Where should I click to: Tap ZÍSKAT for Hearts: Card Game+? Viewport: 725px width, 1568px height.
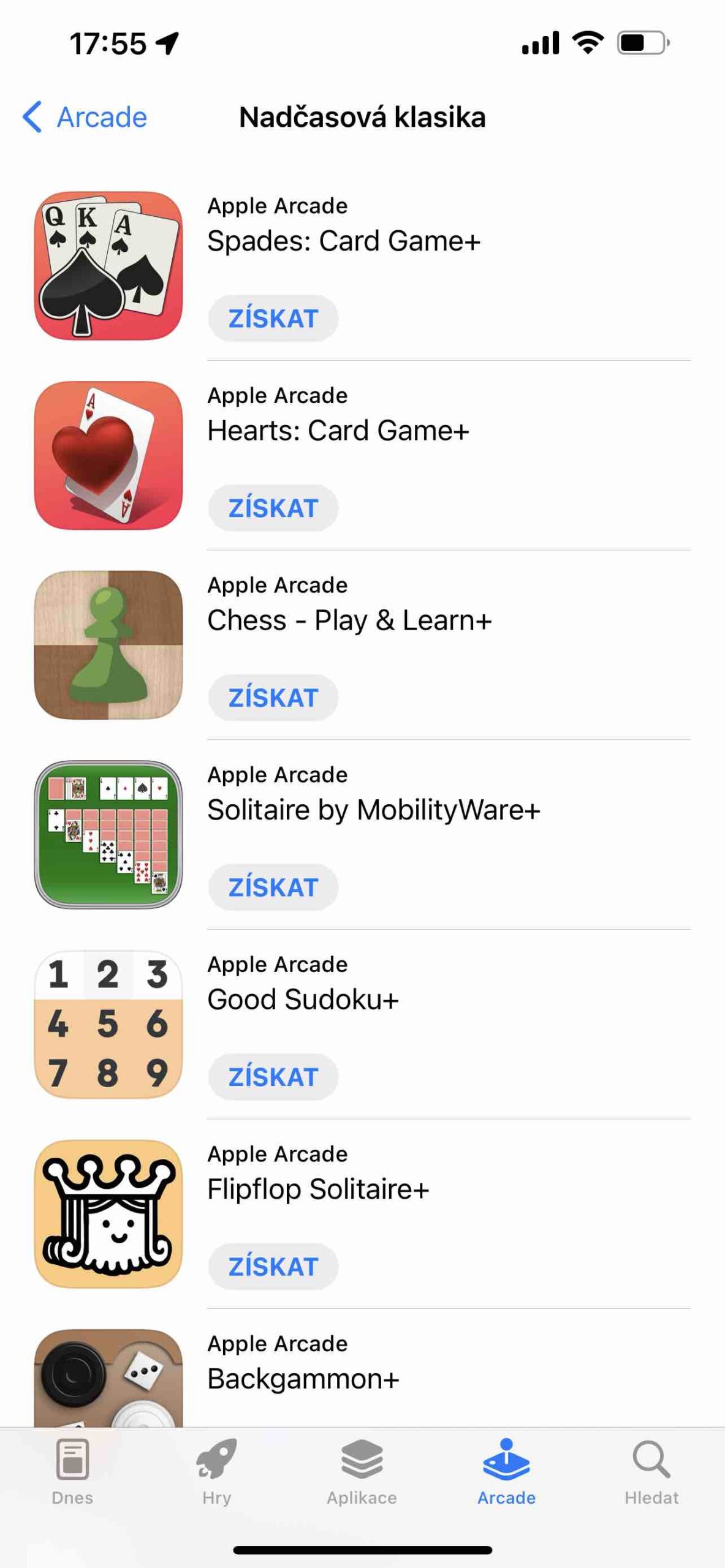coord(273,508)
